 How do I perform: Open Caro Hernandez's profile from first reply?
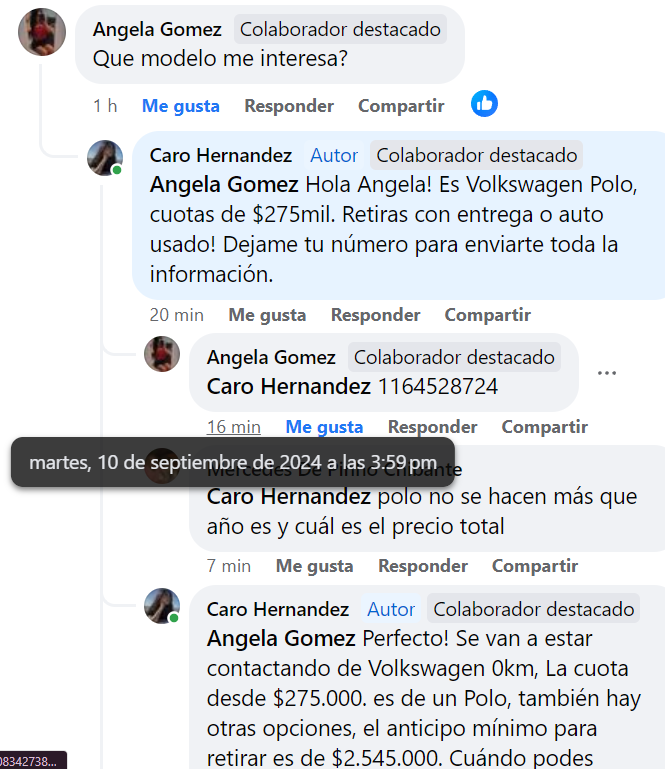click(221, 155)
